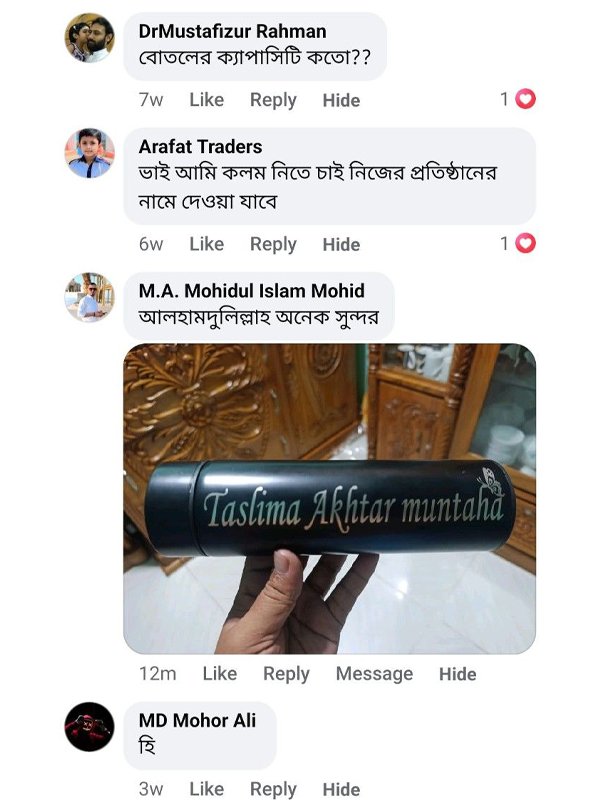Hide MD Mohor Ali's comment
The image size is (600, 800).
tap(341, 789)
